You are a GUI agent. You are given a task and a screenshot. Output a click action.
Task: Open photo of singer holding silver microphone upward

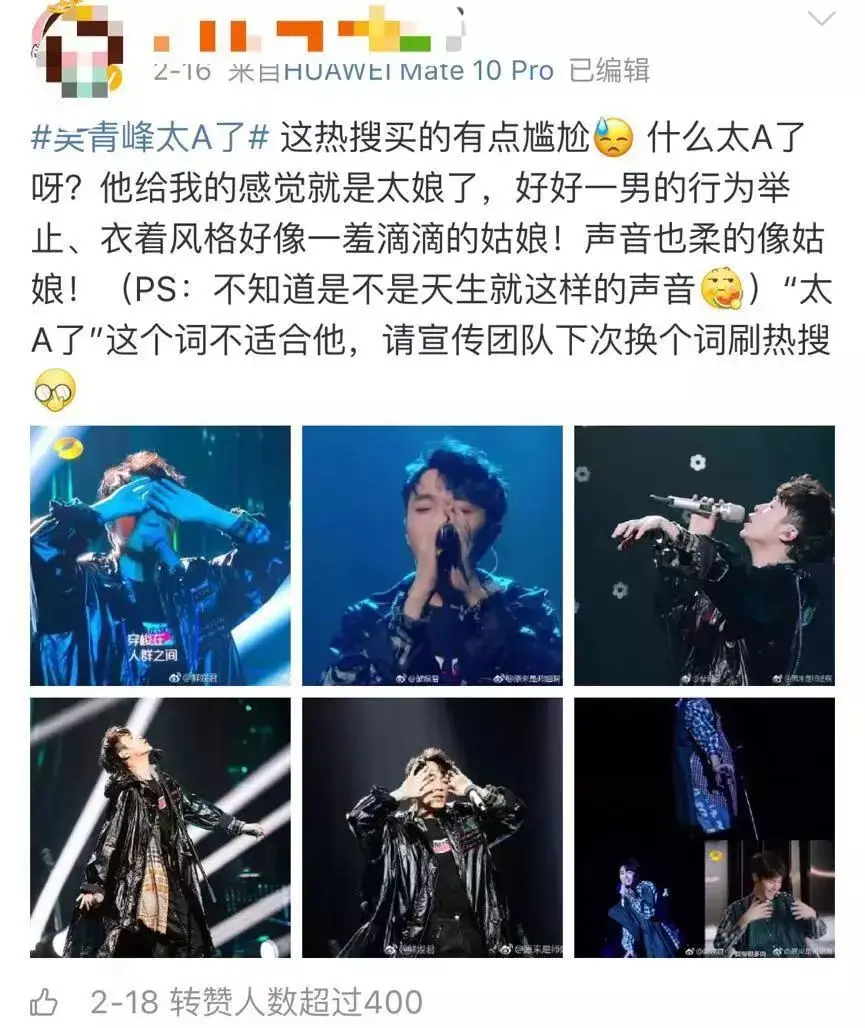(x=704, y=555)
